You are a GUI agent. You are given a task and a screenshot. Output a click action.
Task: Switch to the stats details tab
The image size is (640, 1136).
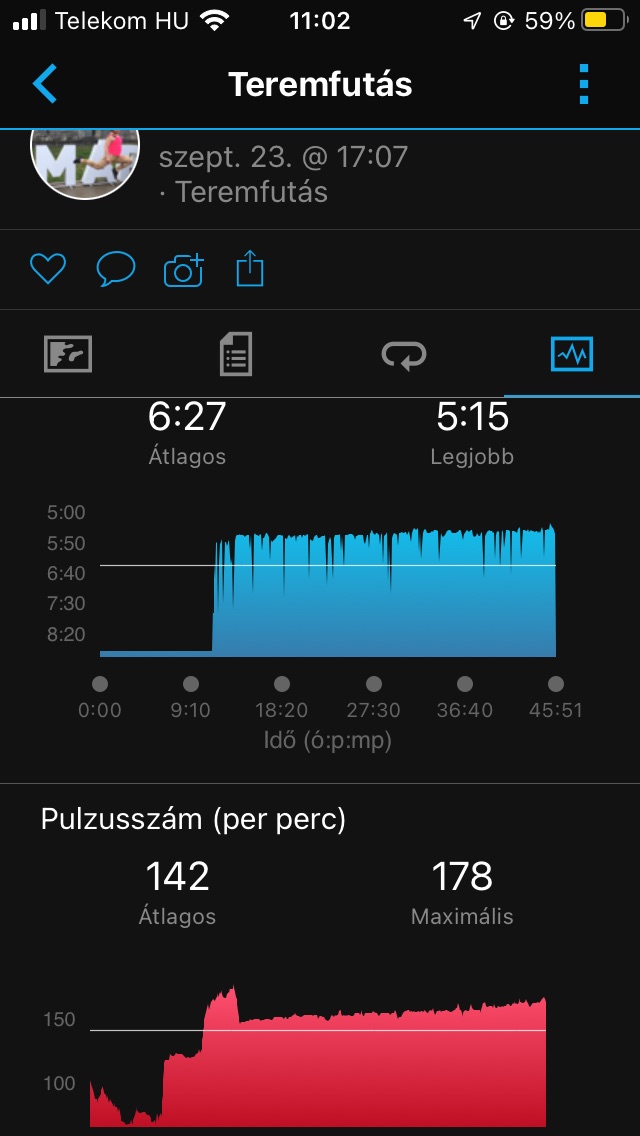point(236,354)
